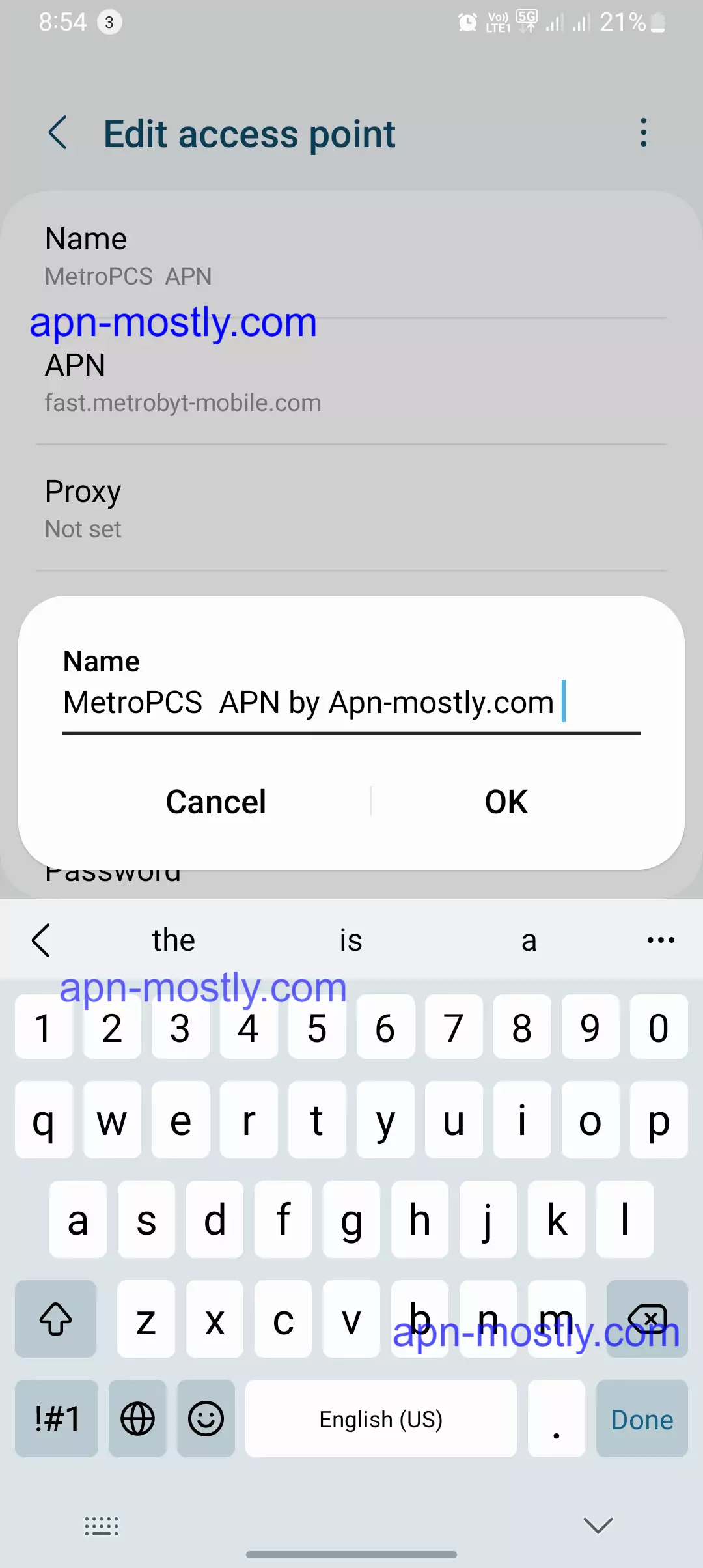This screenshot has height=1568, width=703.
Task: Go back from the Edit access point screen
Action: 57,133
